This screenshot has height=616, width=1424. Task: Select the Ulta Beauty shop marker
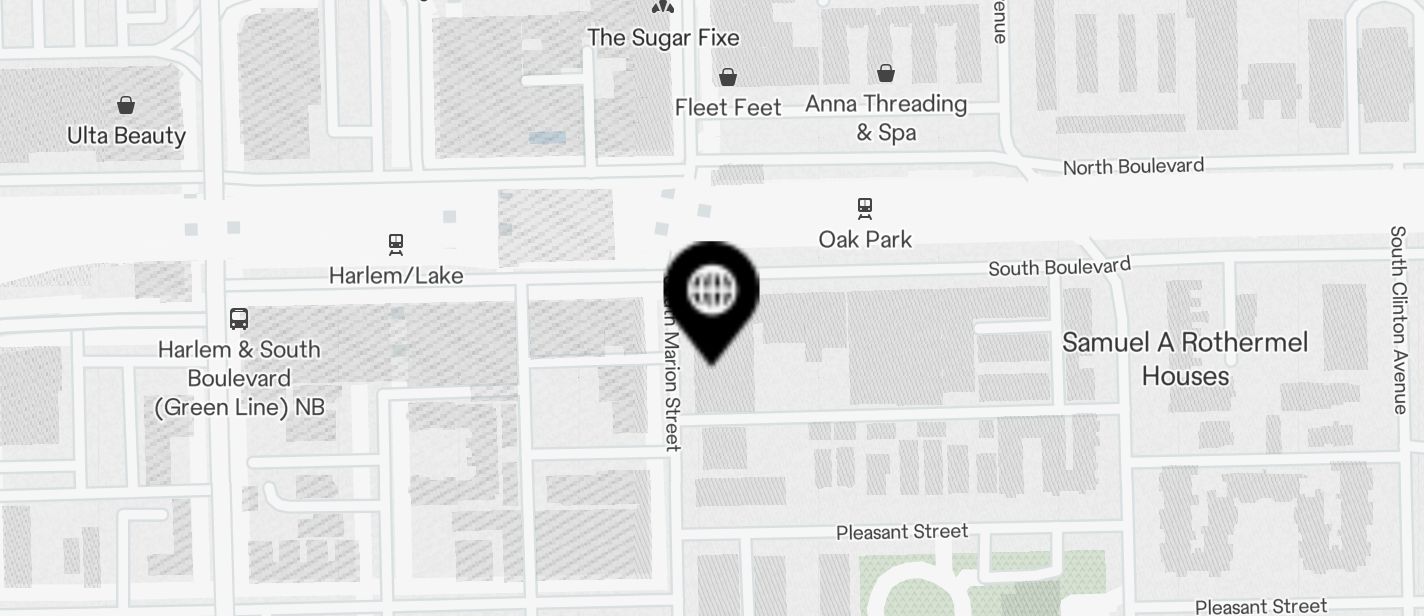point(126,105)
